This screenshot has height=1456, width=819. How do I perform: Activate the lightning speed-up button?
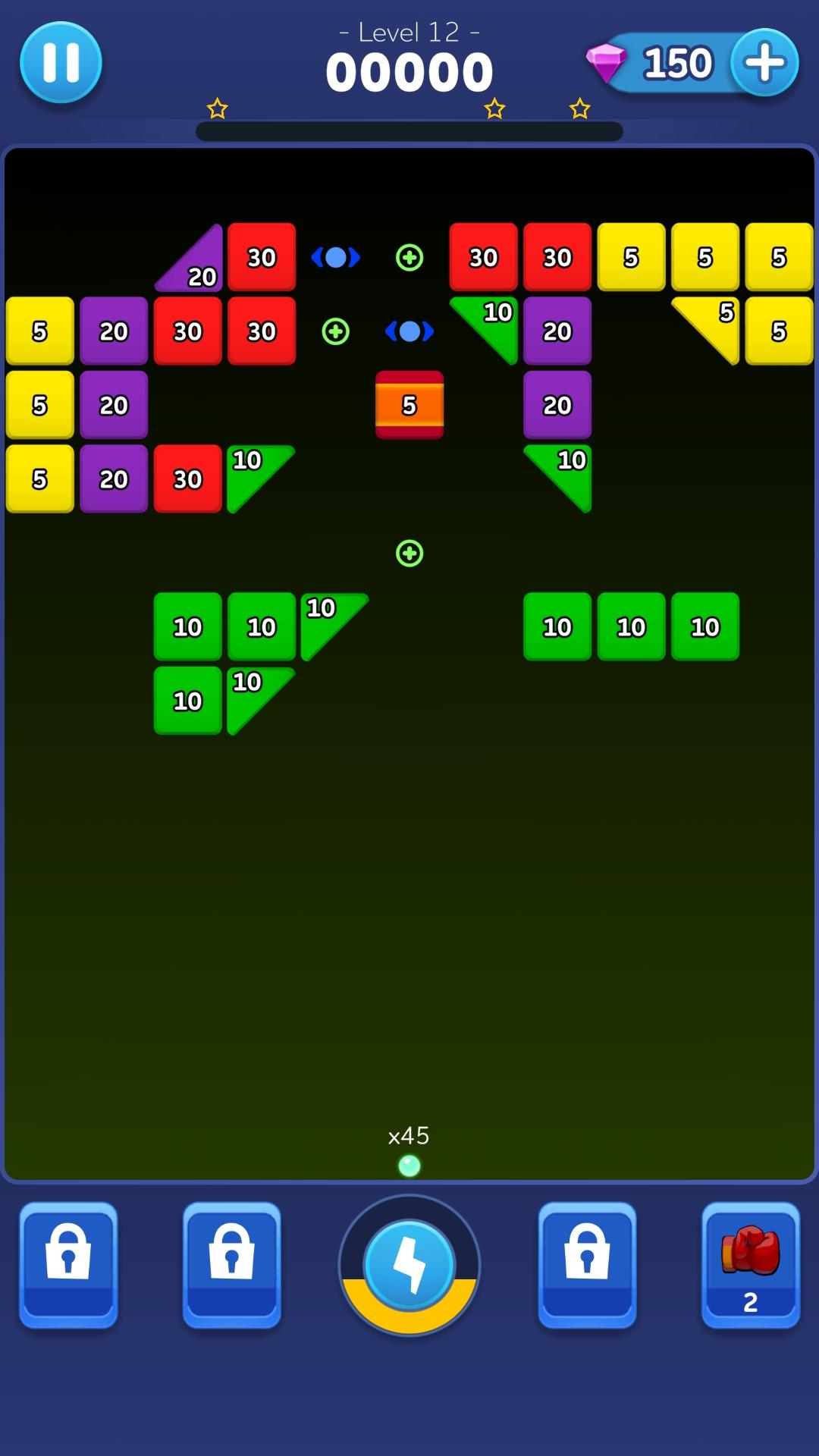coord(409,1265)
